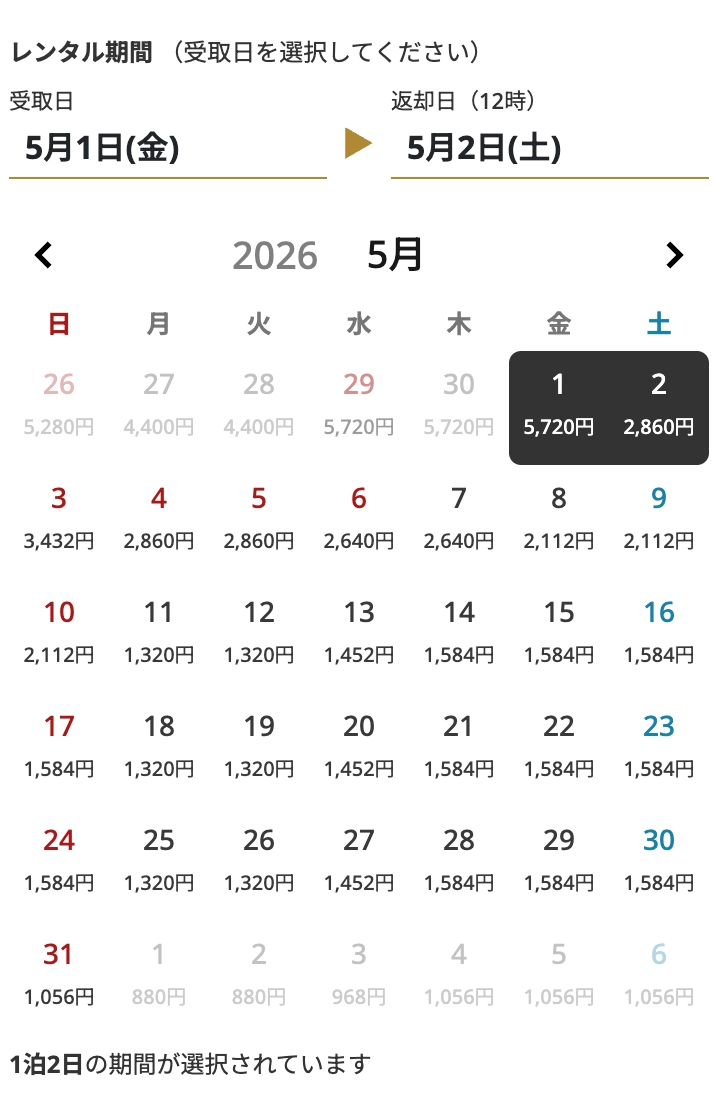Select May 2 as the date

pos(659,407)
